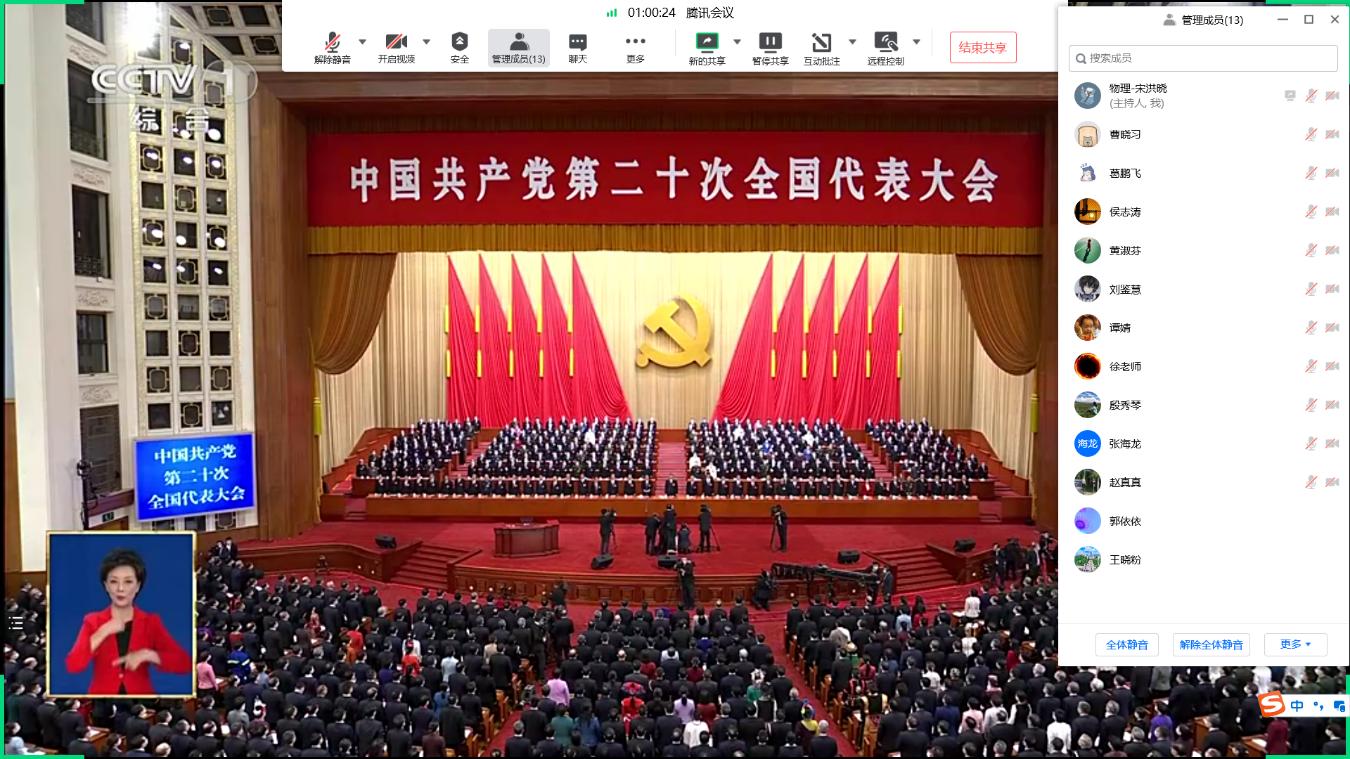Toggle the 管理成员 members panel
1350x759 pixels.
(518, 47)
